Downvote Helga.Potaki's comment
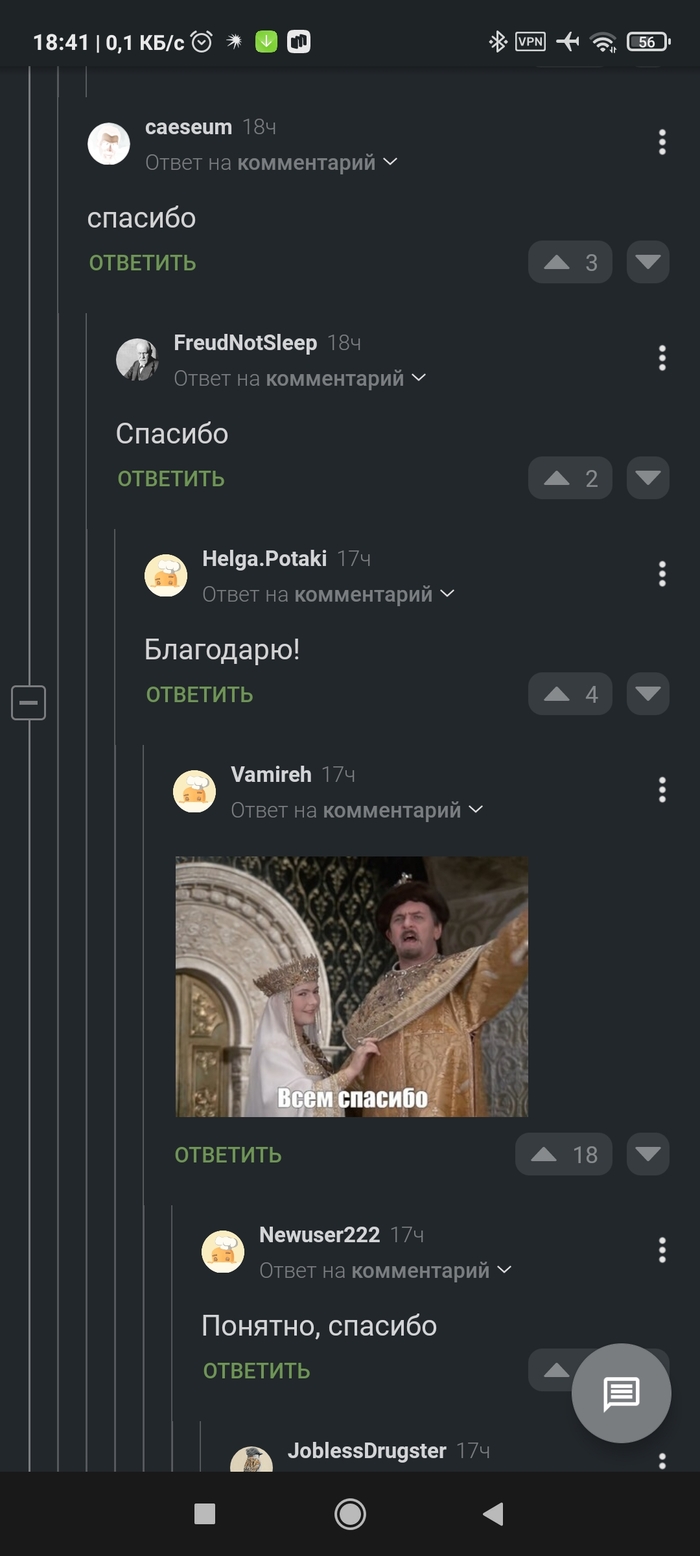The width and height of the screenshot is (700, 1556). [x=648, y=694]
